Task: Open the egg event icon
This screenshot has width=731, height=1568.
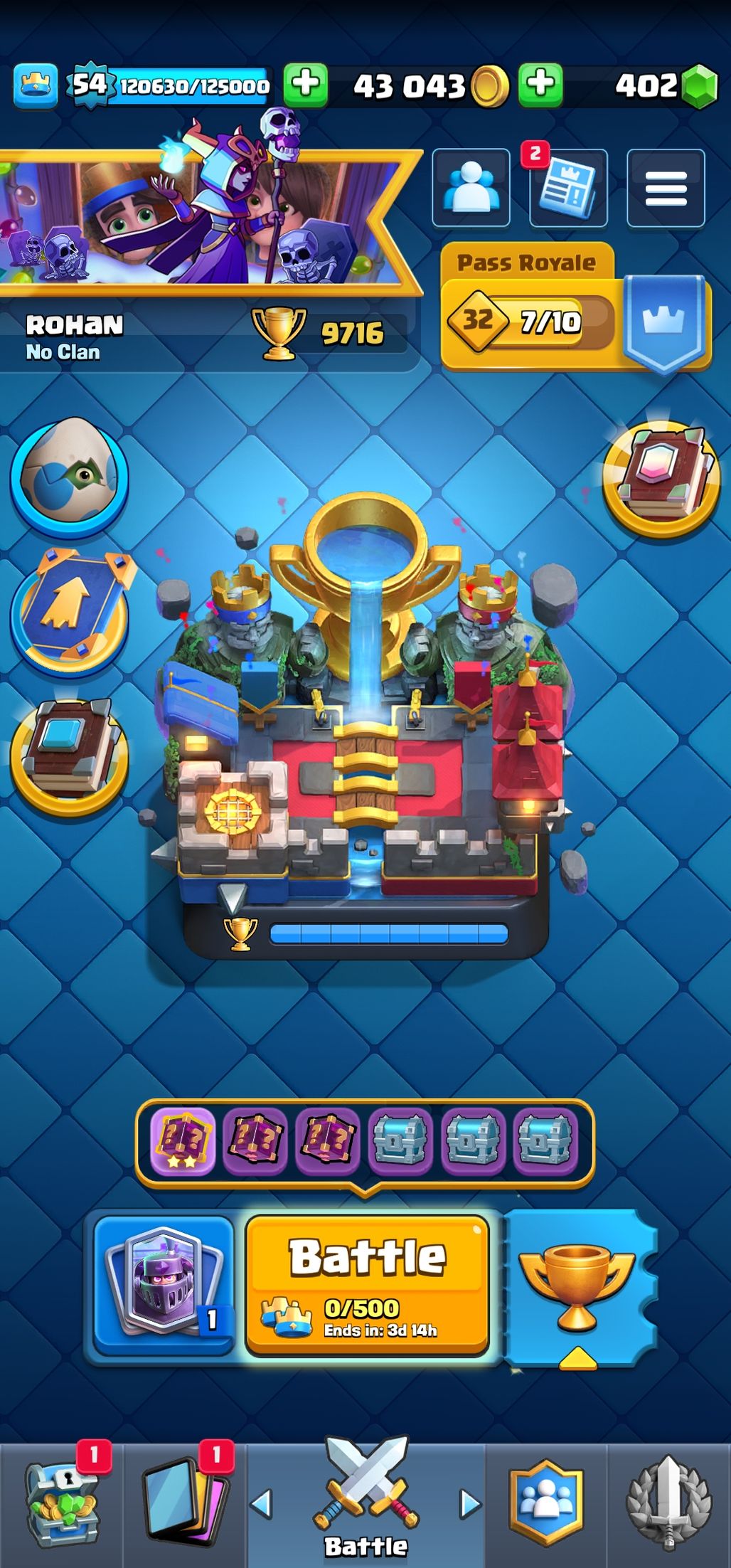Action: click(69, 475)
